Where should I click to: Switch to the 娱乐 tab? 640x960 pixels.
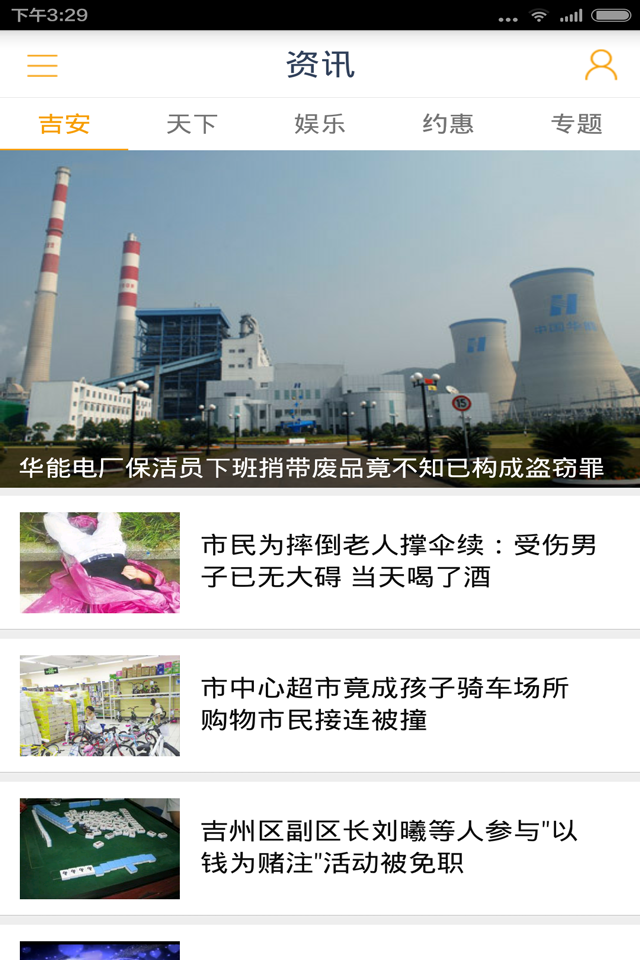click(320, 124)
